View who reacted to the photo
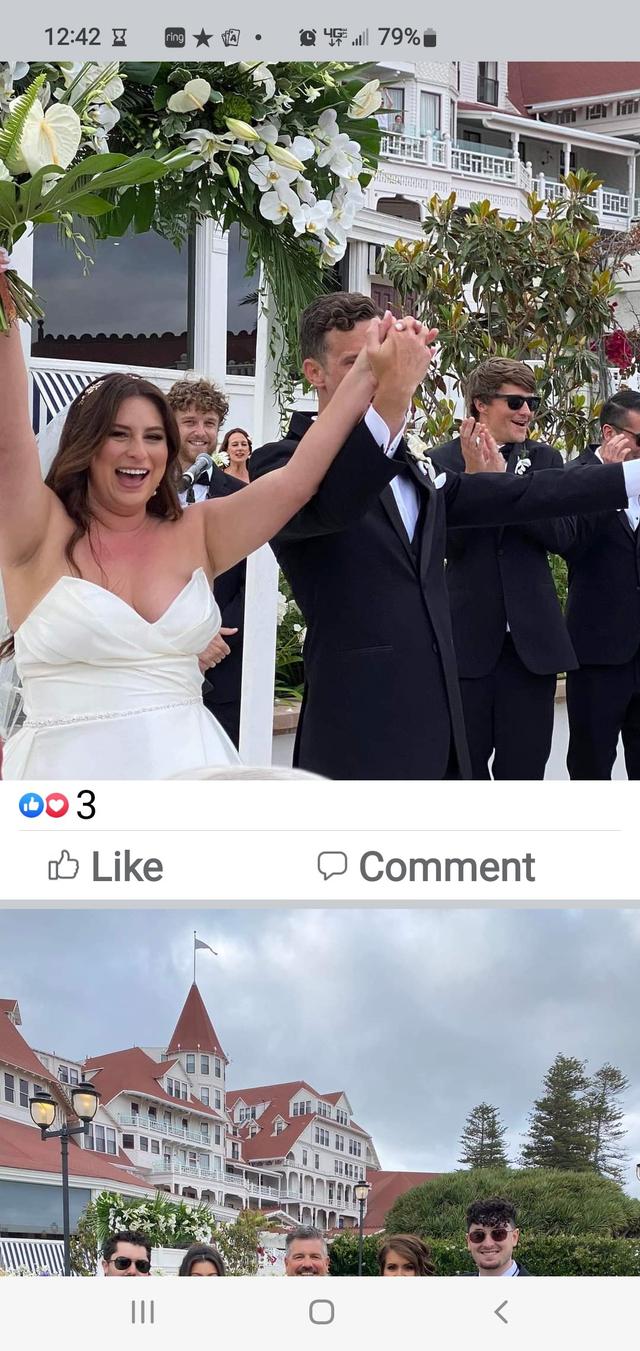Screen dimensions: 640x1351 pyautogui.click(x=58, y=805)
